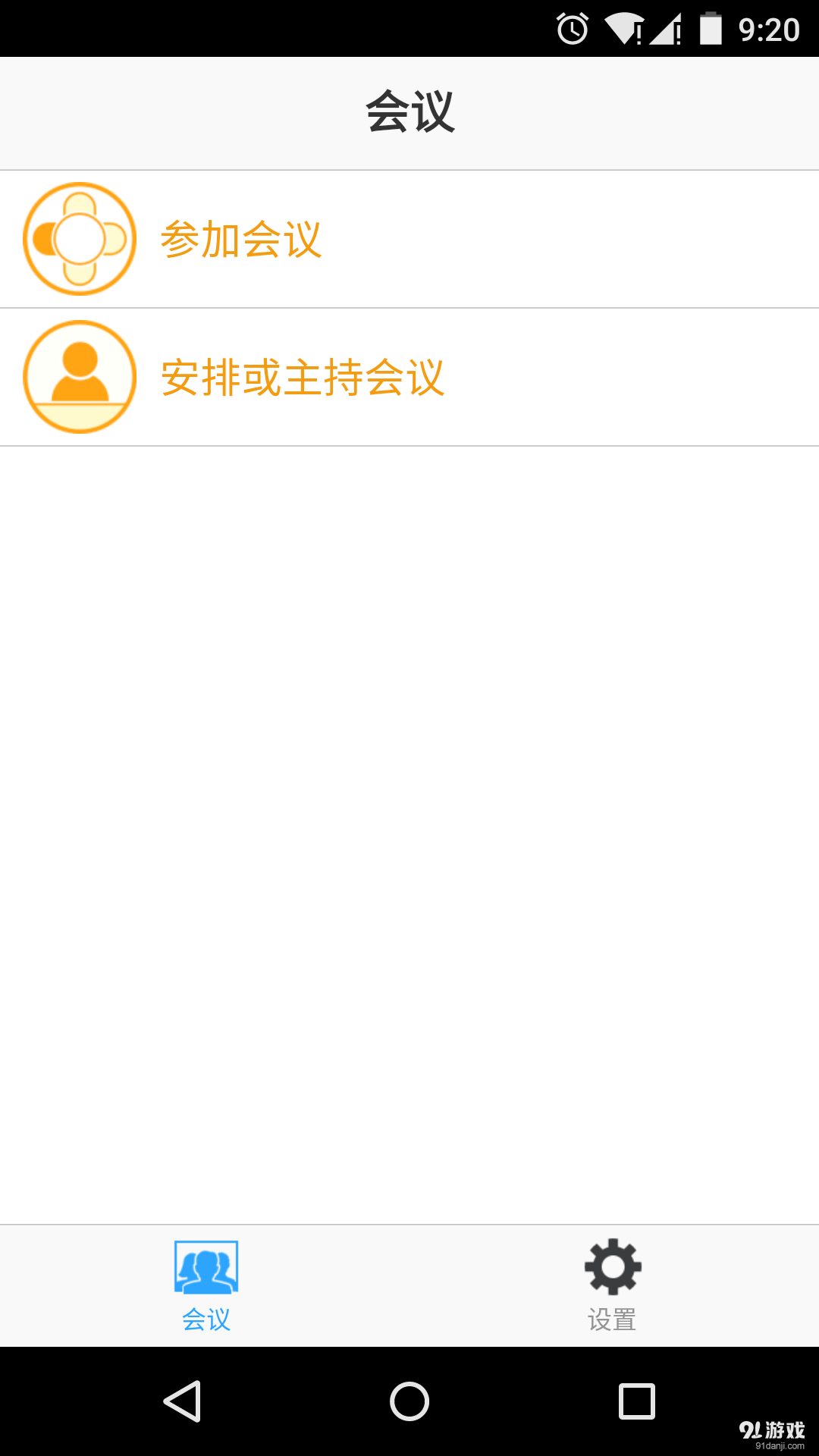Select 安排或主持会议 option
819x1456 pixels.
(302, 377)
